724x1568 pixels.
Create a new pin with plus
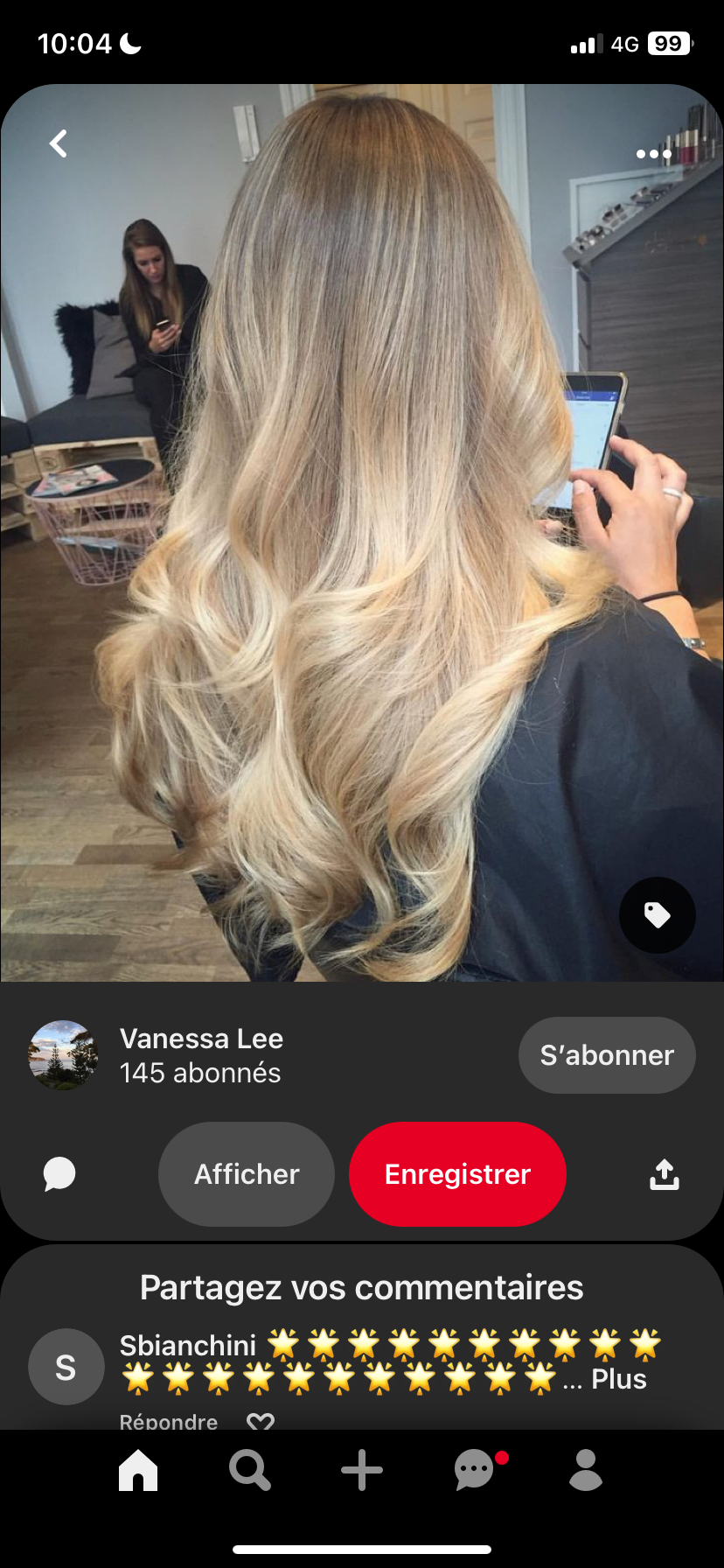362,1470
